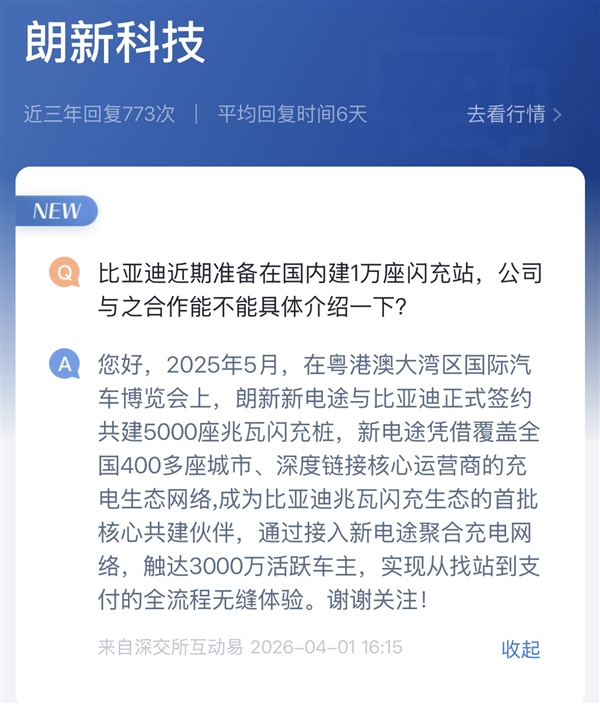
Task: Open 去看行情 market quotes link
Action: (x=514, y=114)
